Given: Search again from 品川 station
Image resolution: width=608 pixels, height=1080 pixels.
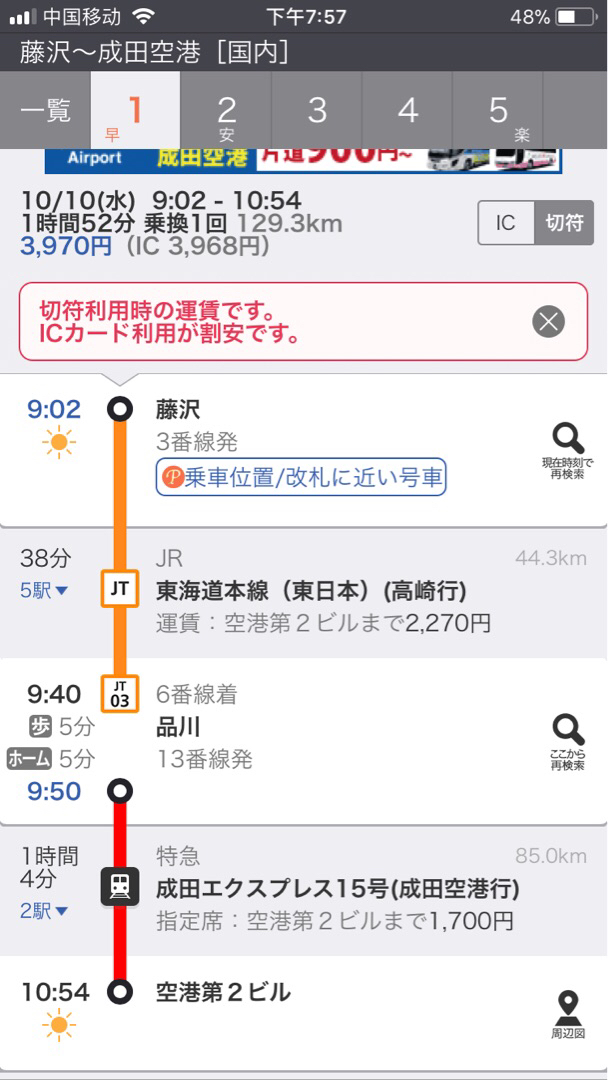Looking at the screenshot, I should (568, 740).
